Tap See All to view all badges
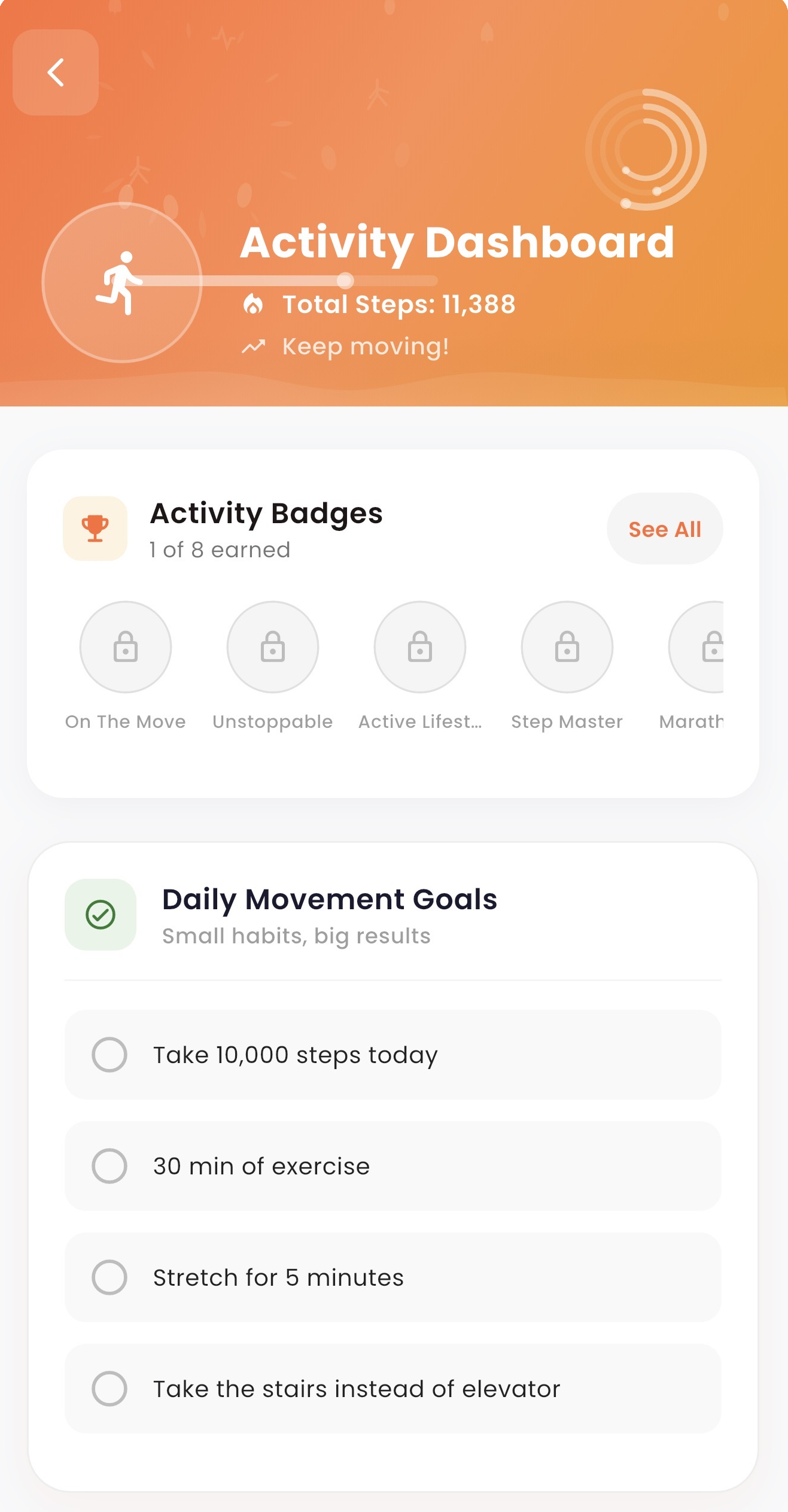The width and height of the screenshot is (788, 1512). click(x=665, y=529)
